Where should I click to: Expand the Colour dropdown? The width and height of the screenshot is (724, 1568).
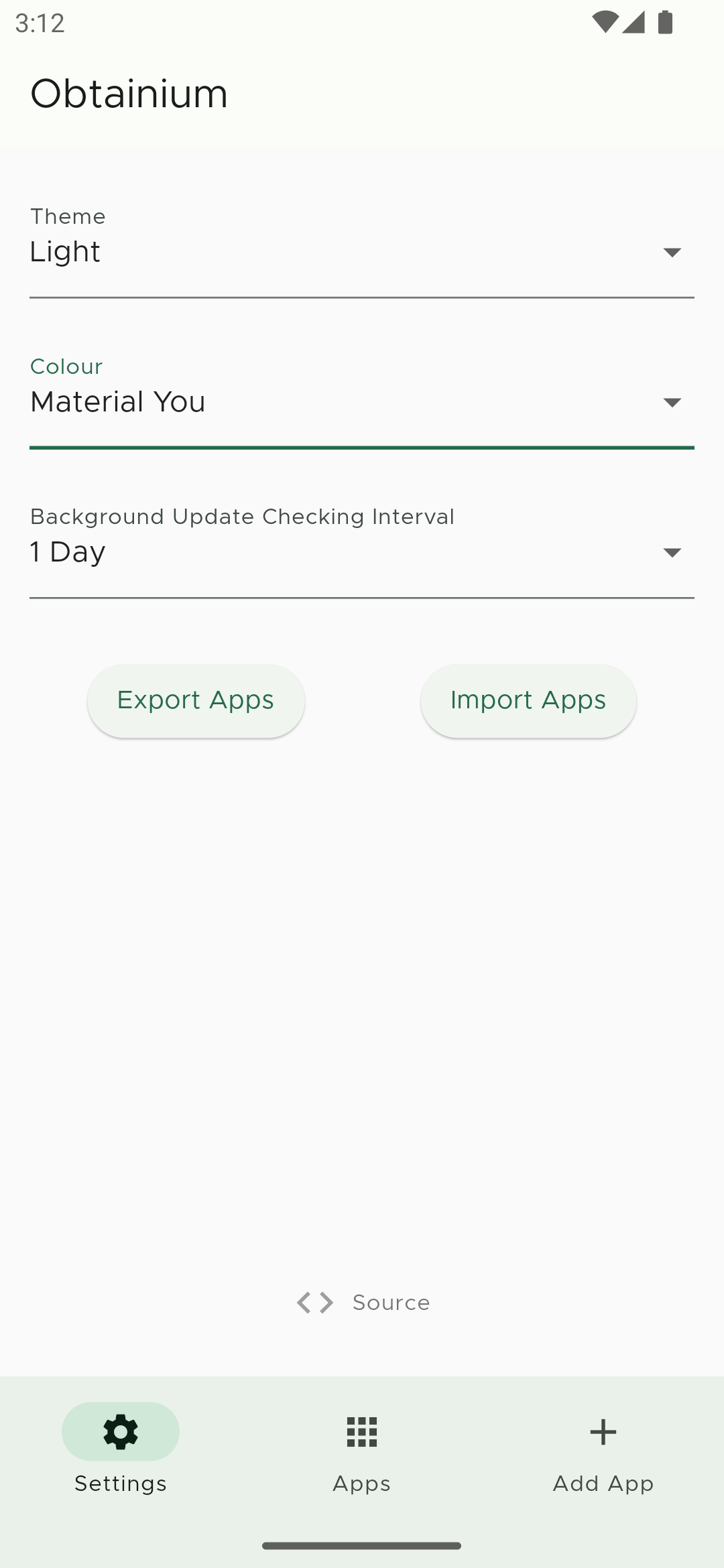[362, 402]
